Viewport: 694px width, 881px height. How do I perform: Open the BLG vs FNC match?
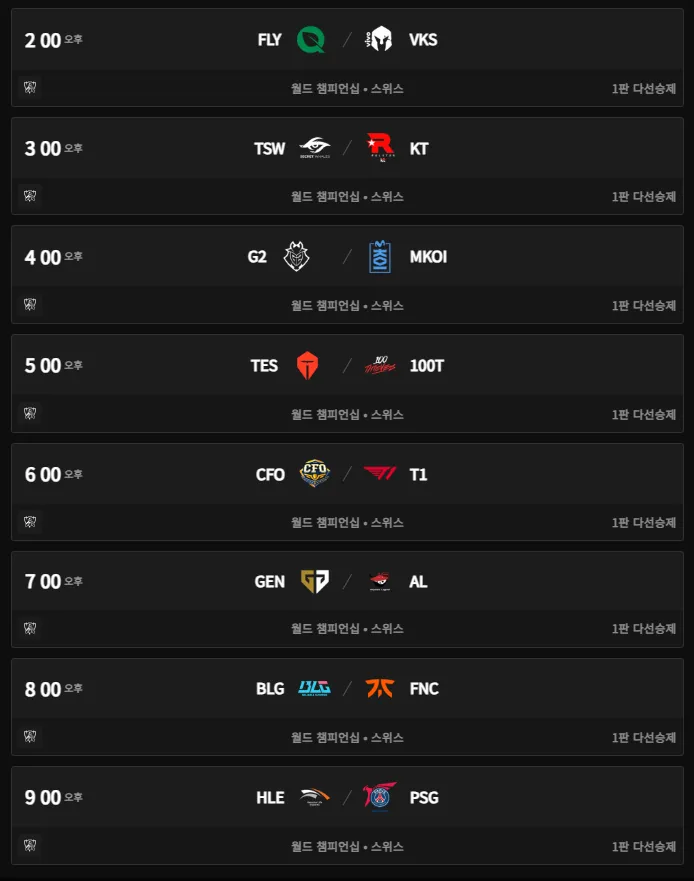pos(347,689)
